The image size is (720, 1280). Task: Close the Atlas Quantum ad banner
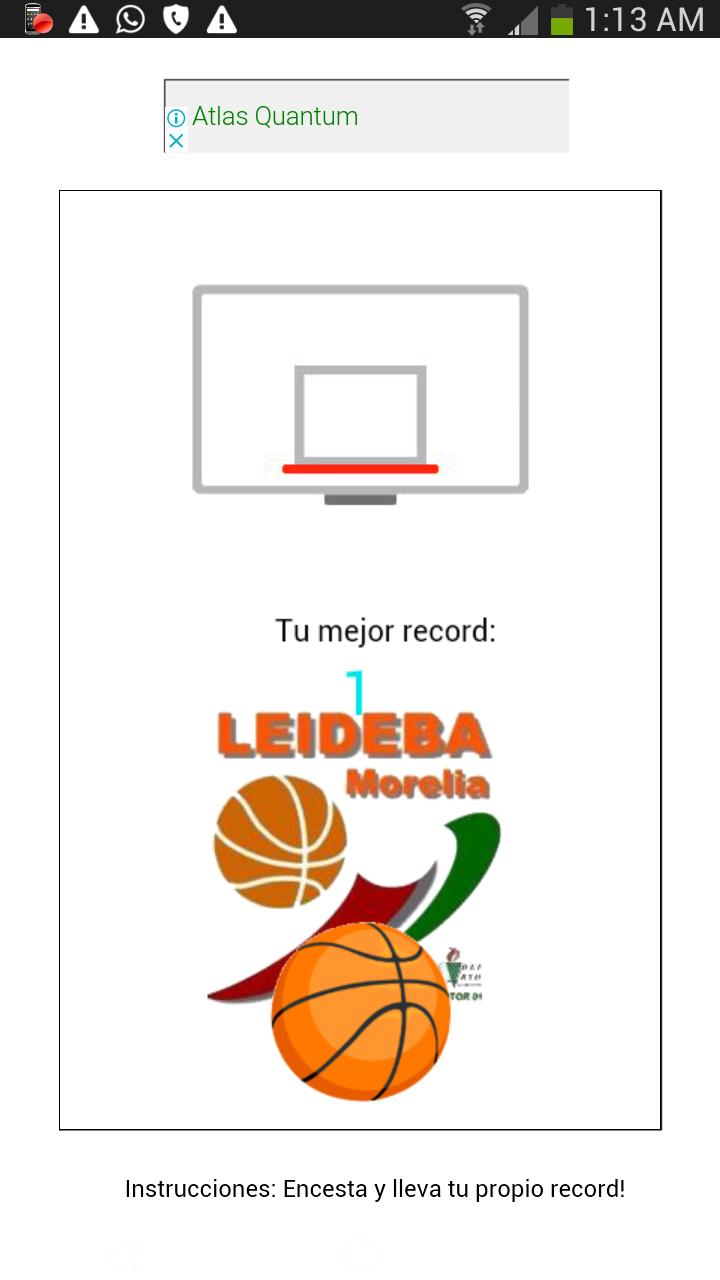pyautogui.click(x=176, y=141)
